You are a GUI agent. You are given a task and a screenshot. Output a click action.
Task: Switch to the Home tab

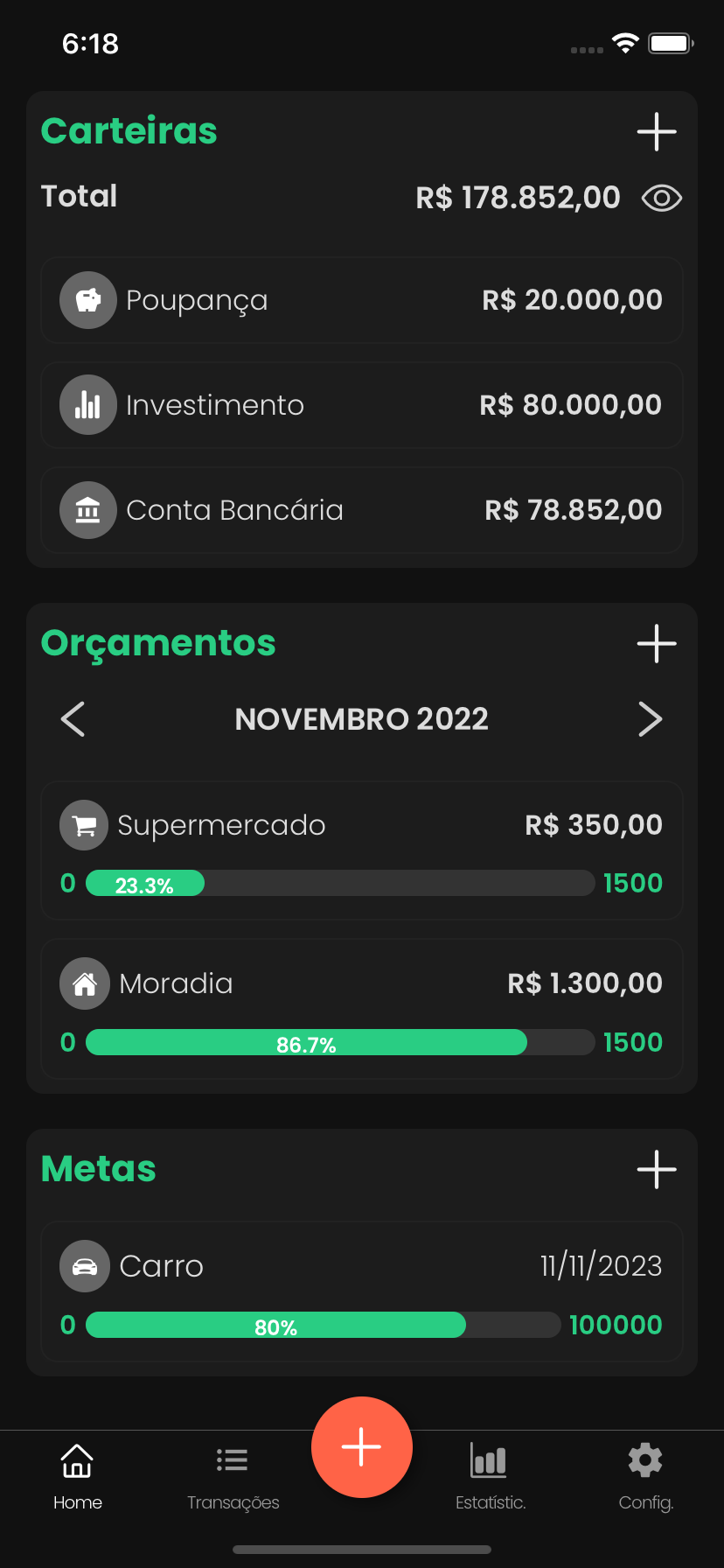[x=77, y=1477]
